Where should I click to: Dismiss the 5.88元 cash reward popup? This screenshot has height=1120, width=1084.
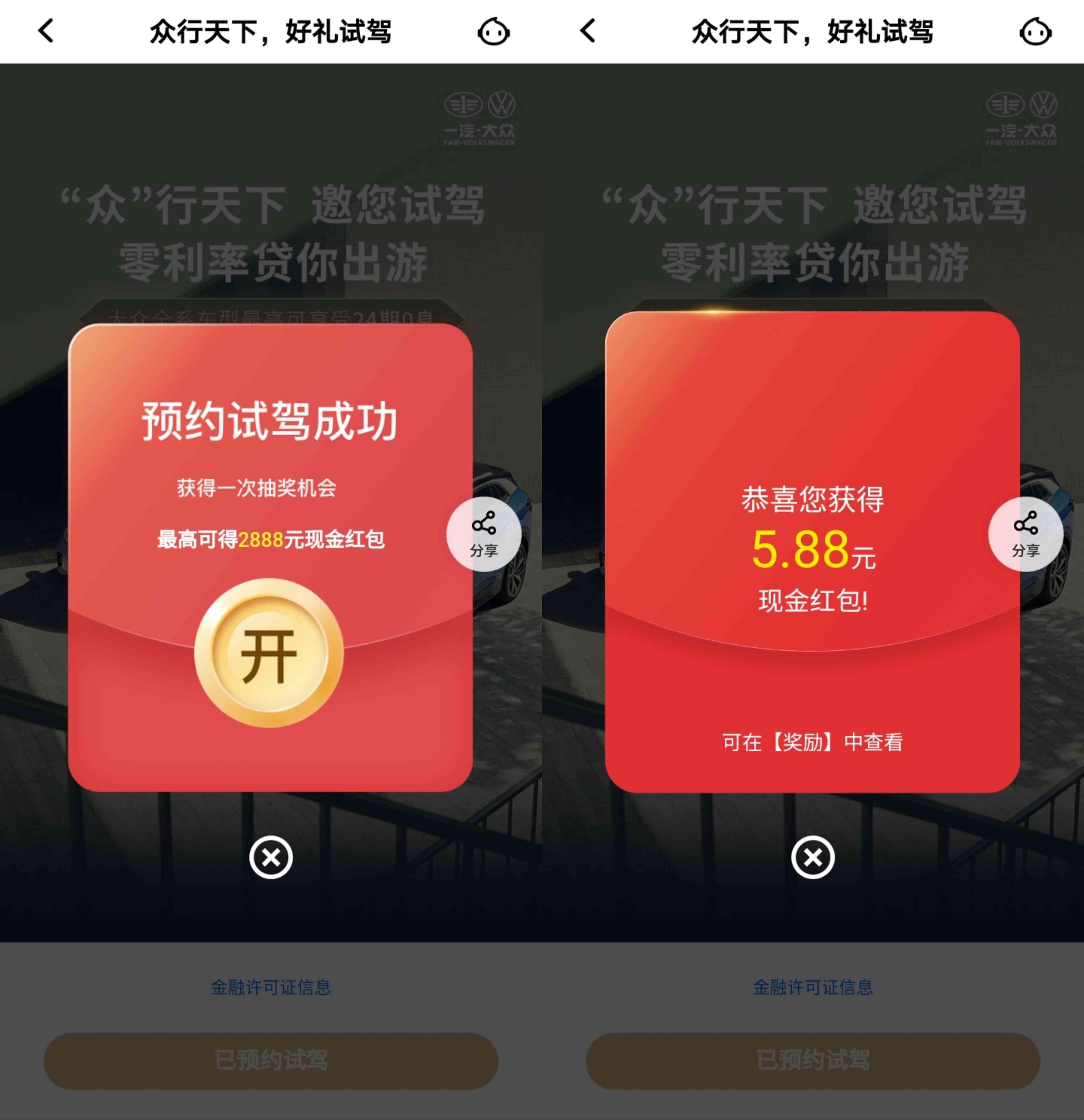click(812, 857)
